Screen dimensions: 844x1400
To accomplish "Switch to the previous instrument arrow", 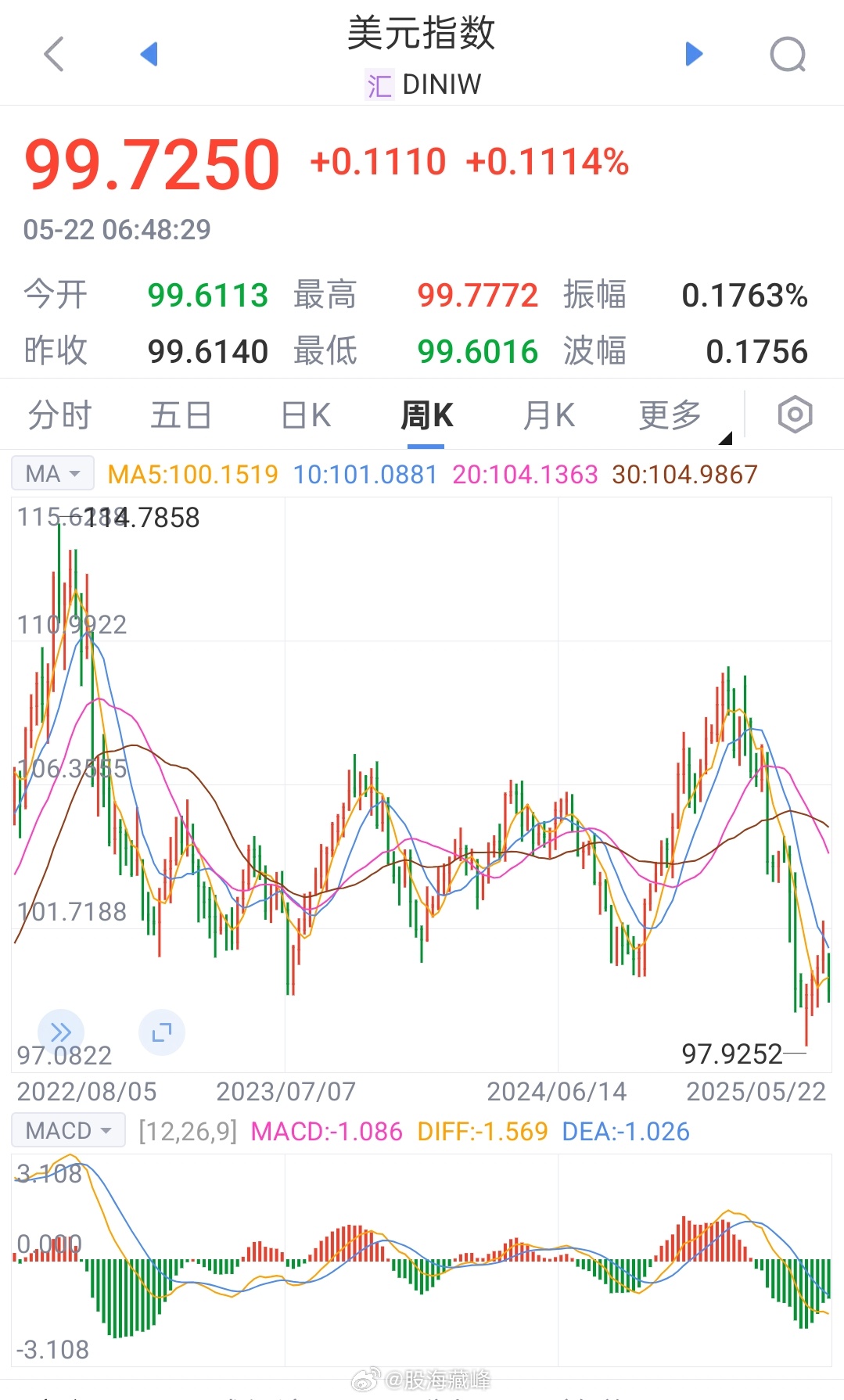I will [x=149, y=54].
